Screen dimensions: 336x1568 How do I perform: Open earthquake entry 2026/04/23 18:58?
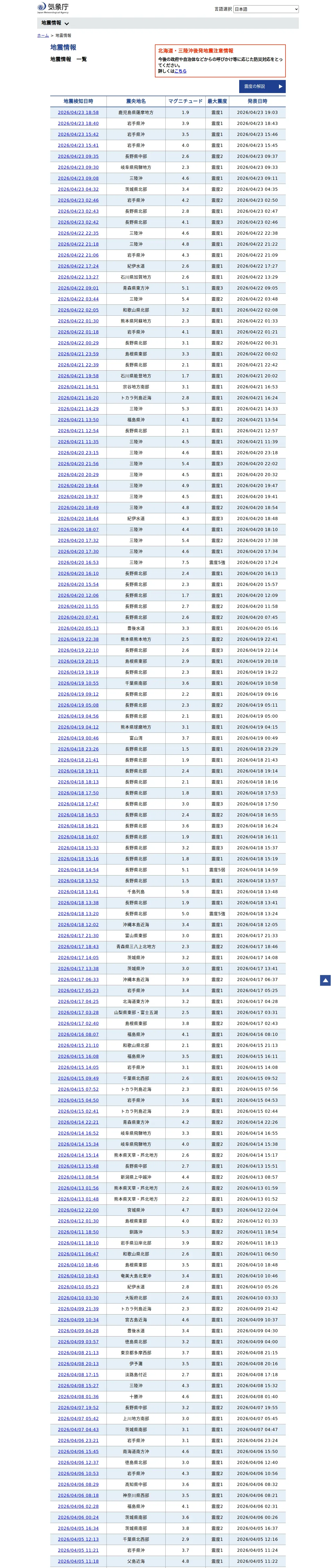(x=78, y=113)
